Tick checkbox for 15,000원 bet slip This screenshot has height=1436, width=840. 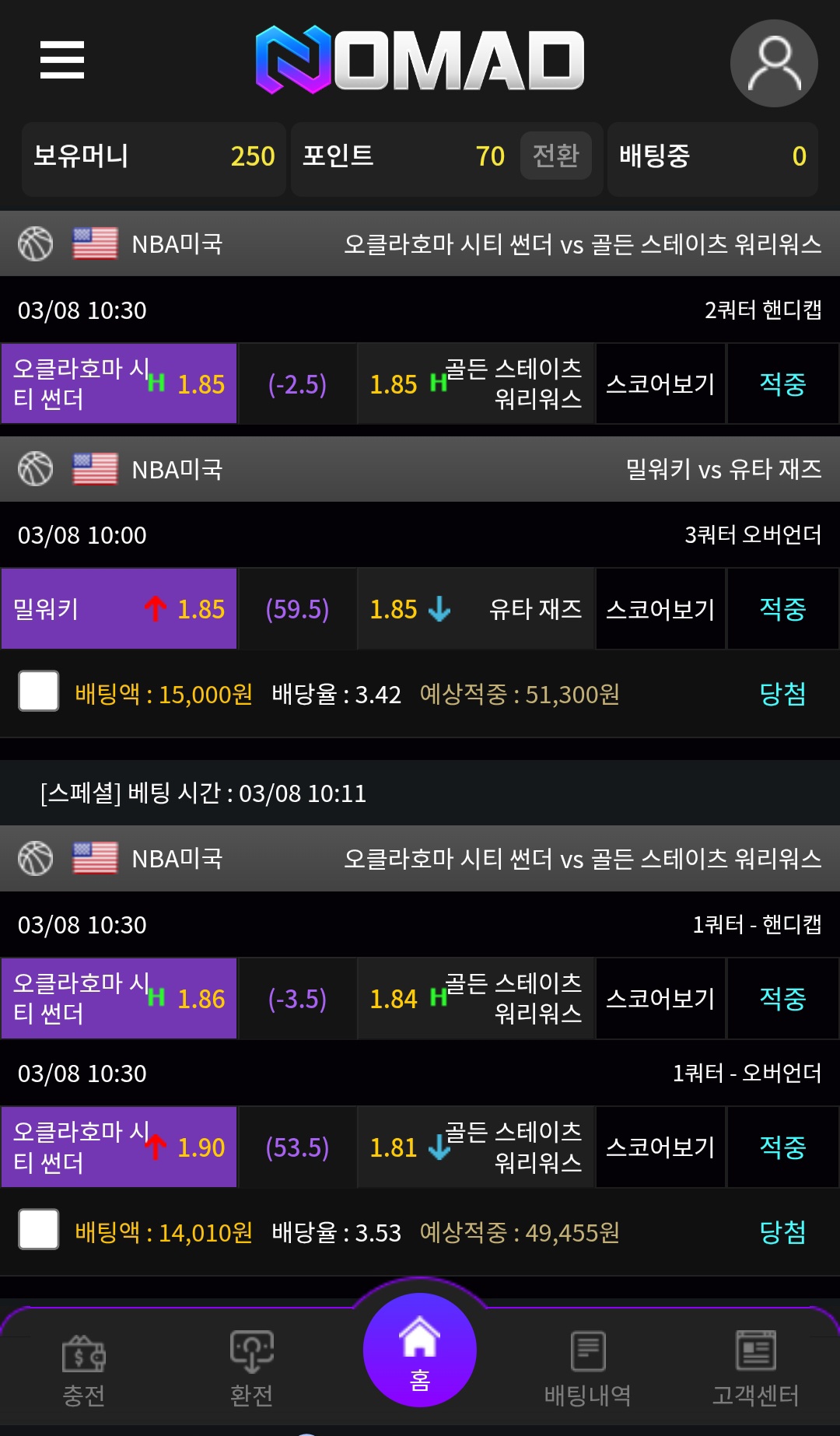(39, 691)
